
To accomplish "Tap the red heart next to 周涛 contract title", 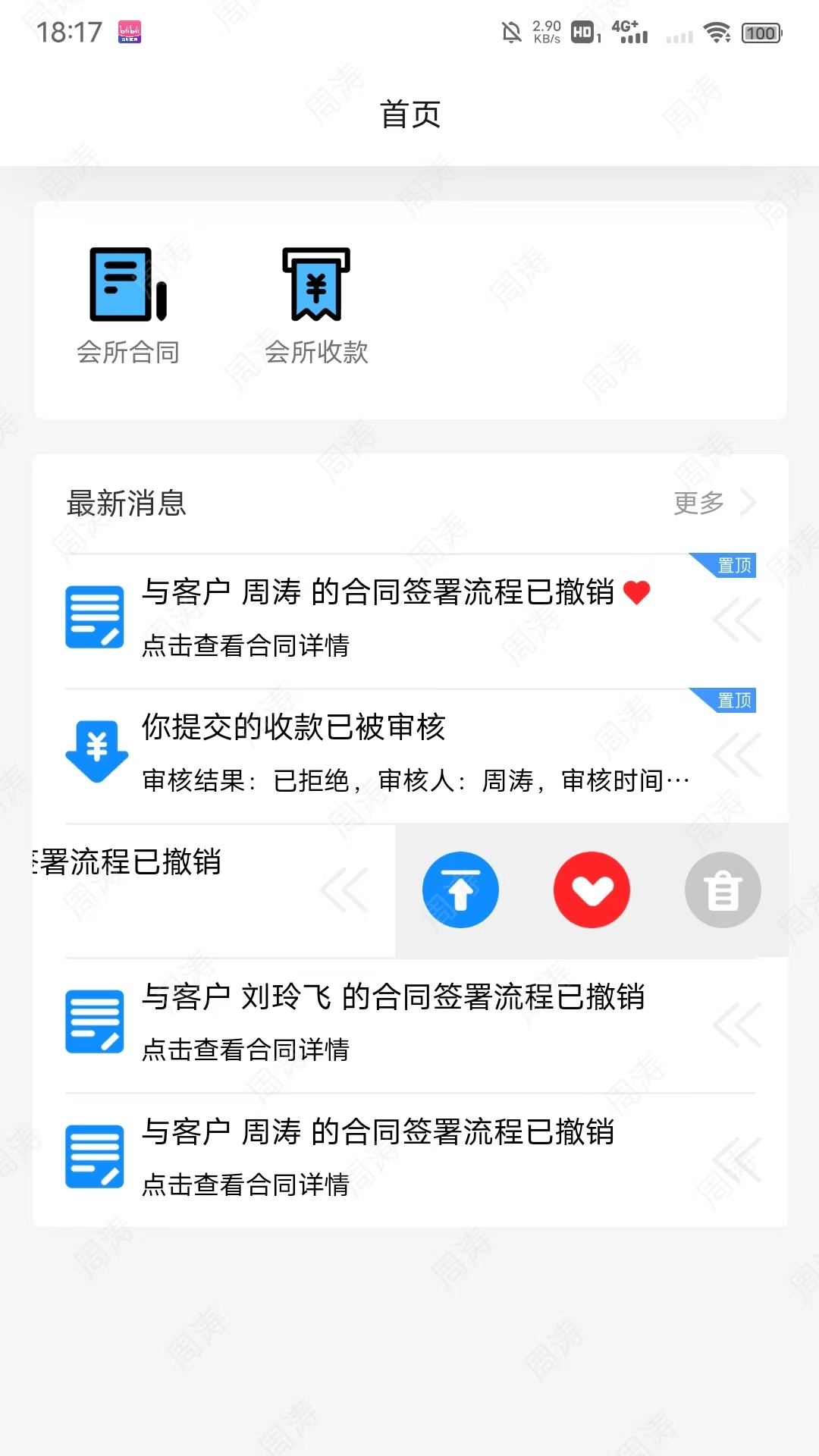I will click(x=635, y=594).
